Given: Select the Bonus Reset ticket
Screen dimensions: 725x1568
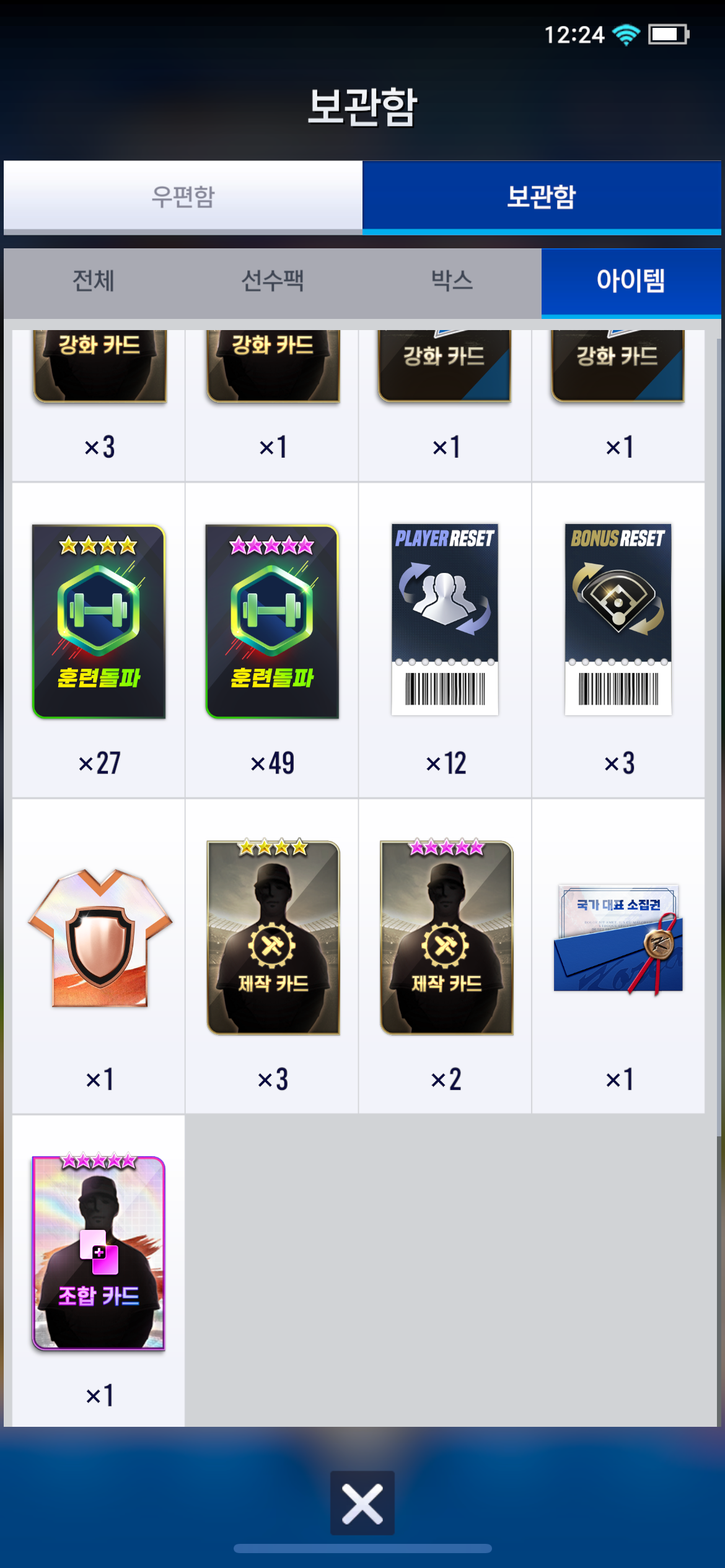Looking at the screenshot, I should tap(618, 620).
